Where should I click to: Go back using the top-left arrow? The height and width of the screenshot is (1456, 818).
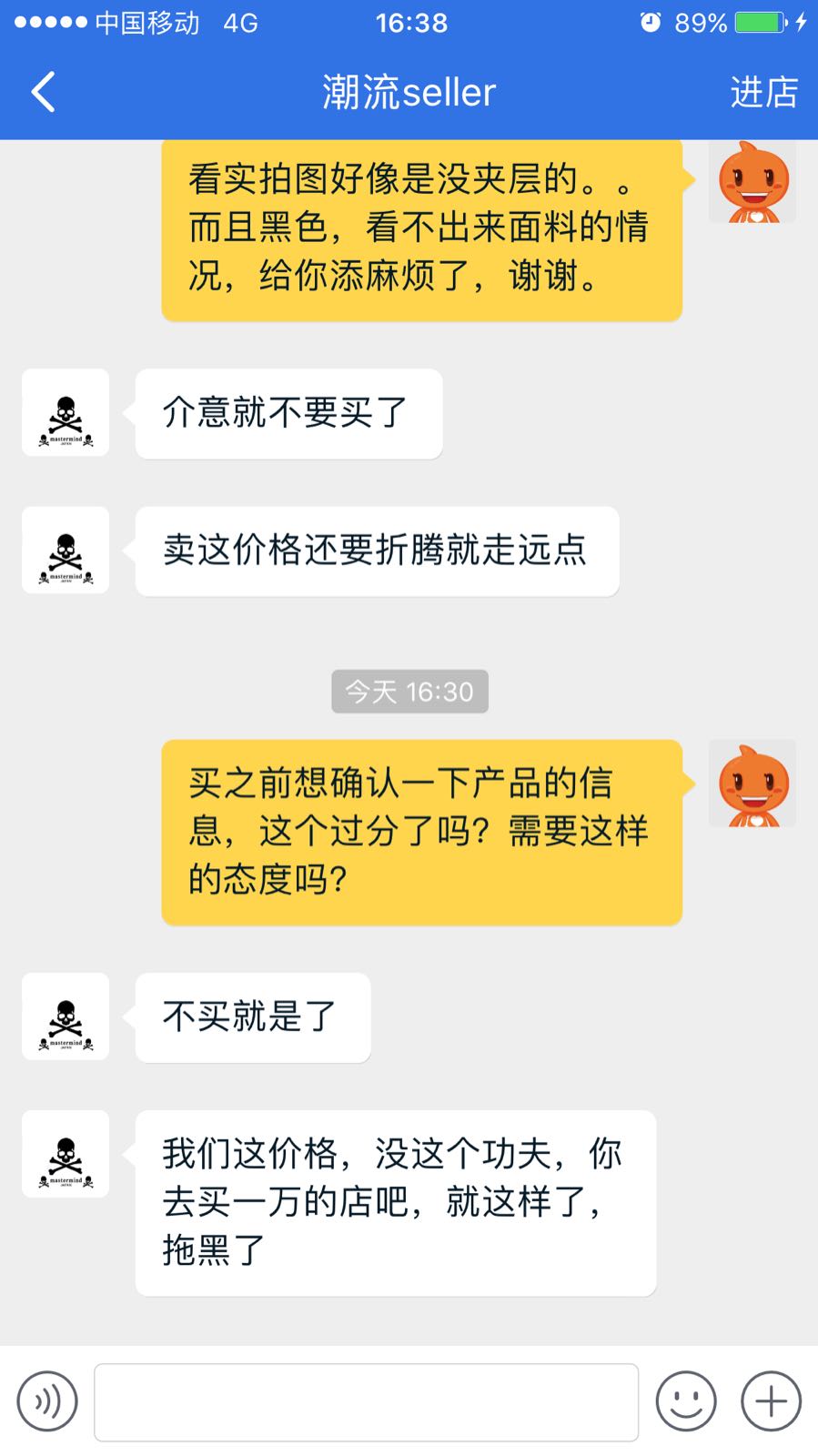point(43,92)
